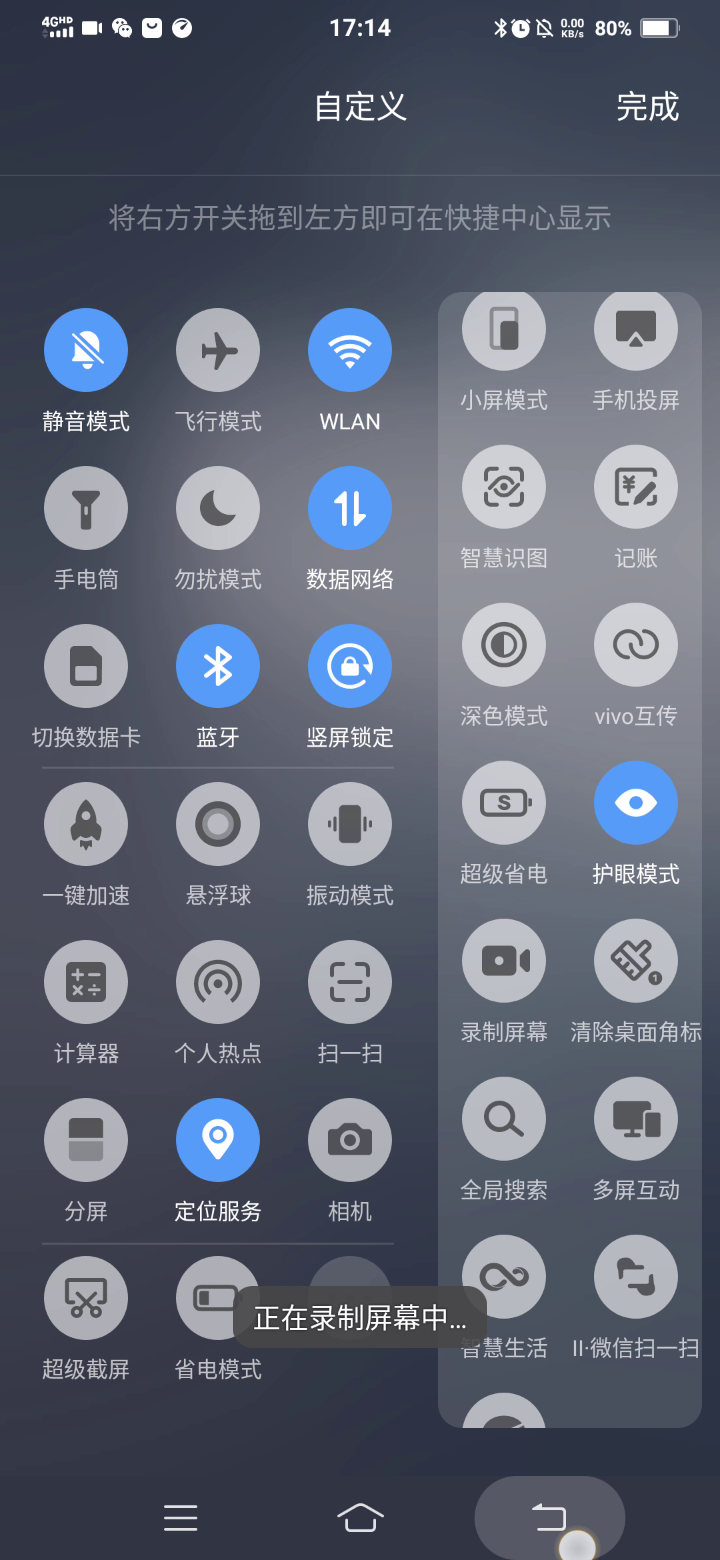Viewport: 720px width, 1560px height.
Task: Toggle the WLAN switch
Action: coord(350,350)
